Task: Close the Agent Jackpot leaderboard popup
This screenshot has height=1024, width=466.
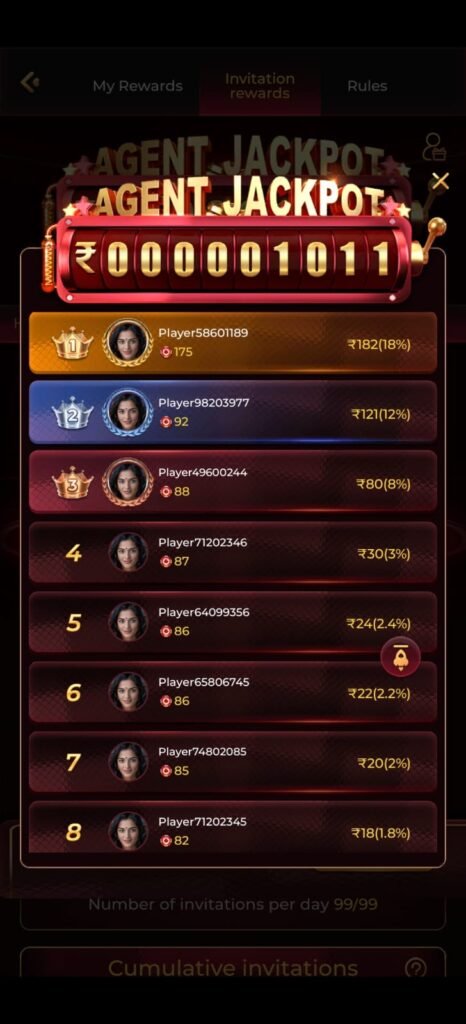Action: point(441,181)
